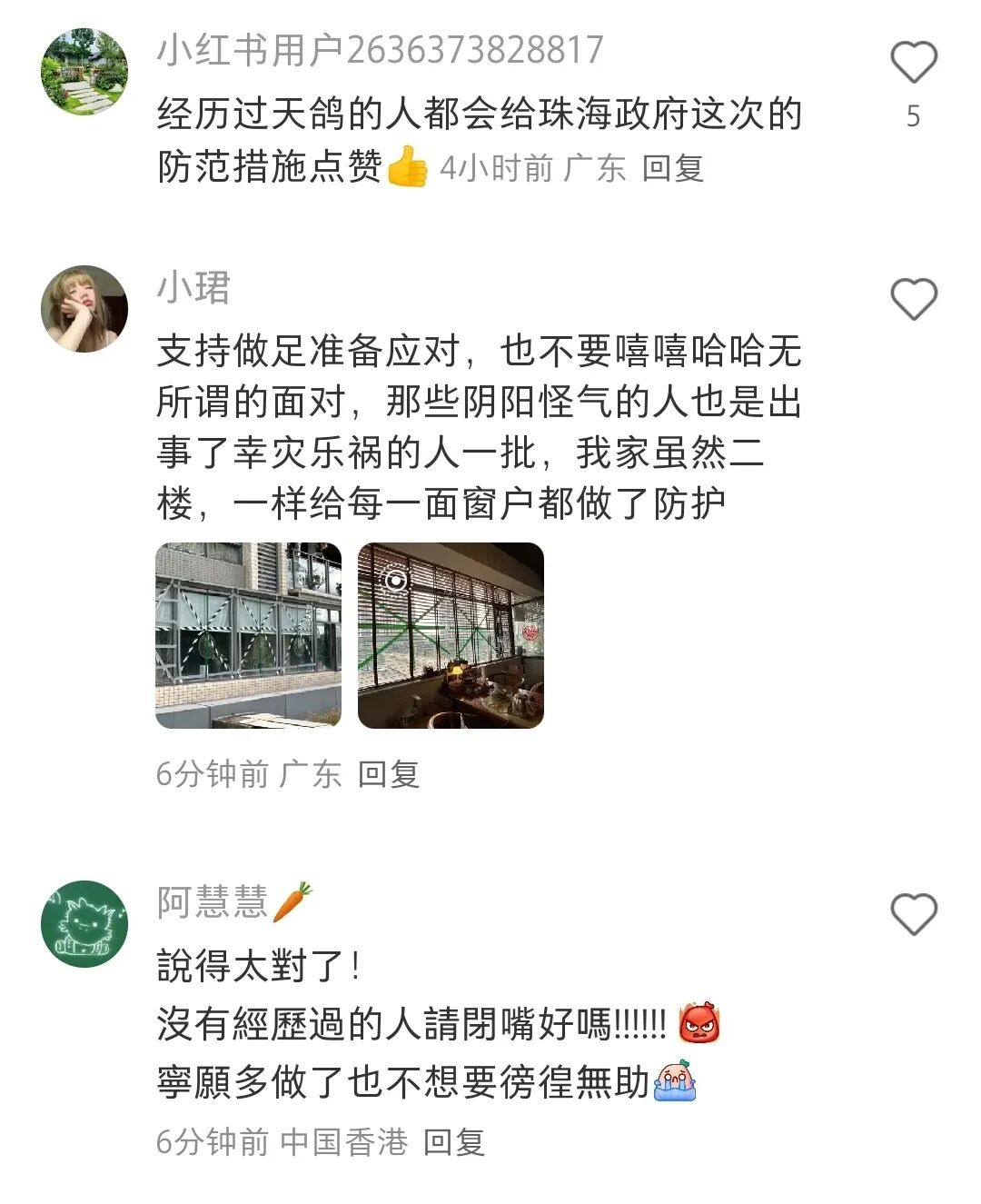The image size is (981, 1204).
Task: View 小珺's profile avatar
Action: (x=84, y=309)
